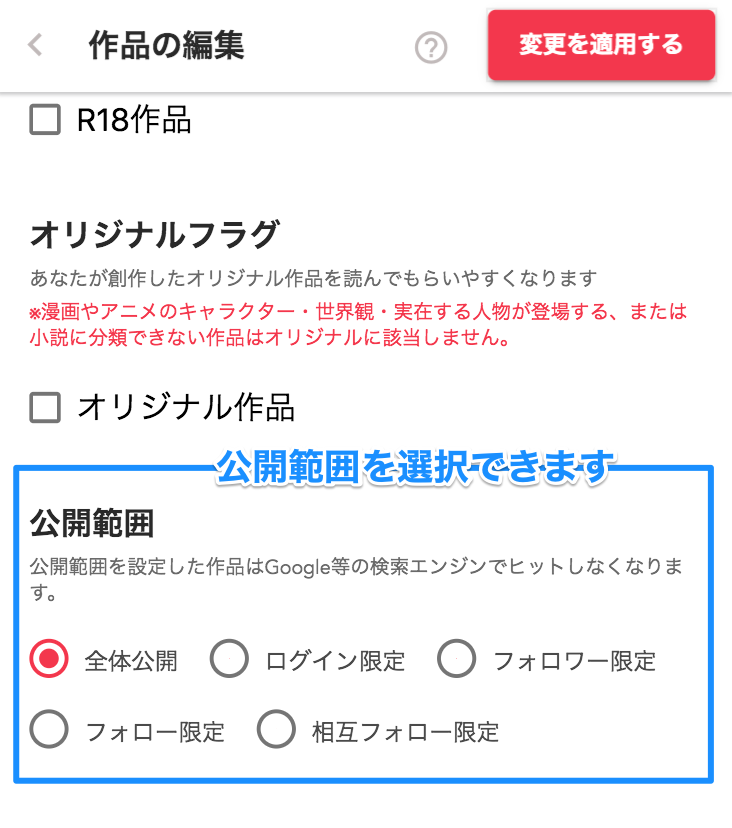Open the help question mark icon
This screenshot has width=732, height=828.
coord(431,48)
